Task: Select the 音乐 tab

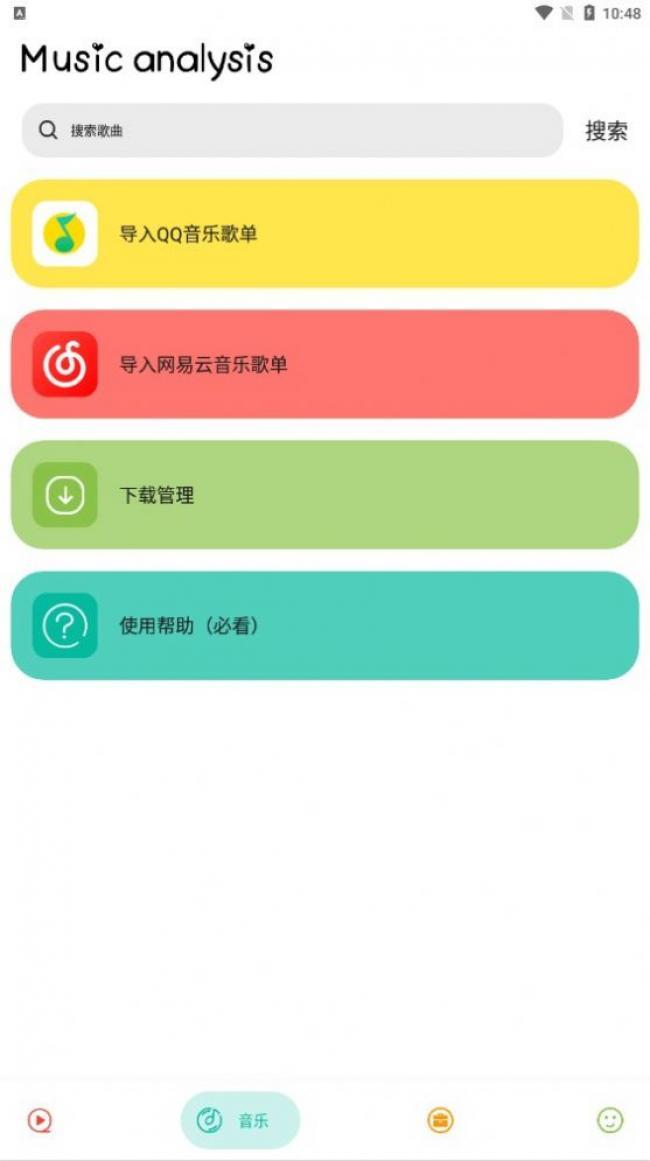Action: [x=240, y=1120]
